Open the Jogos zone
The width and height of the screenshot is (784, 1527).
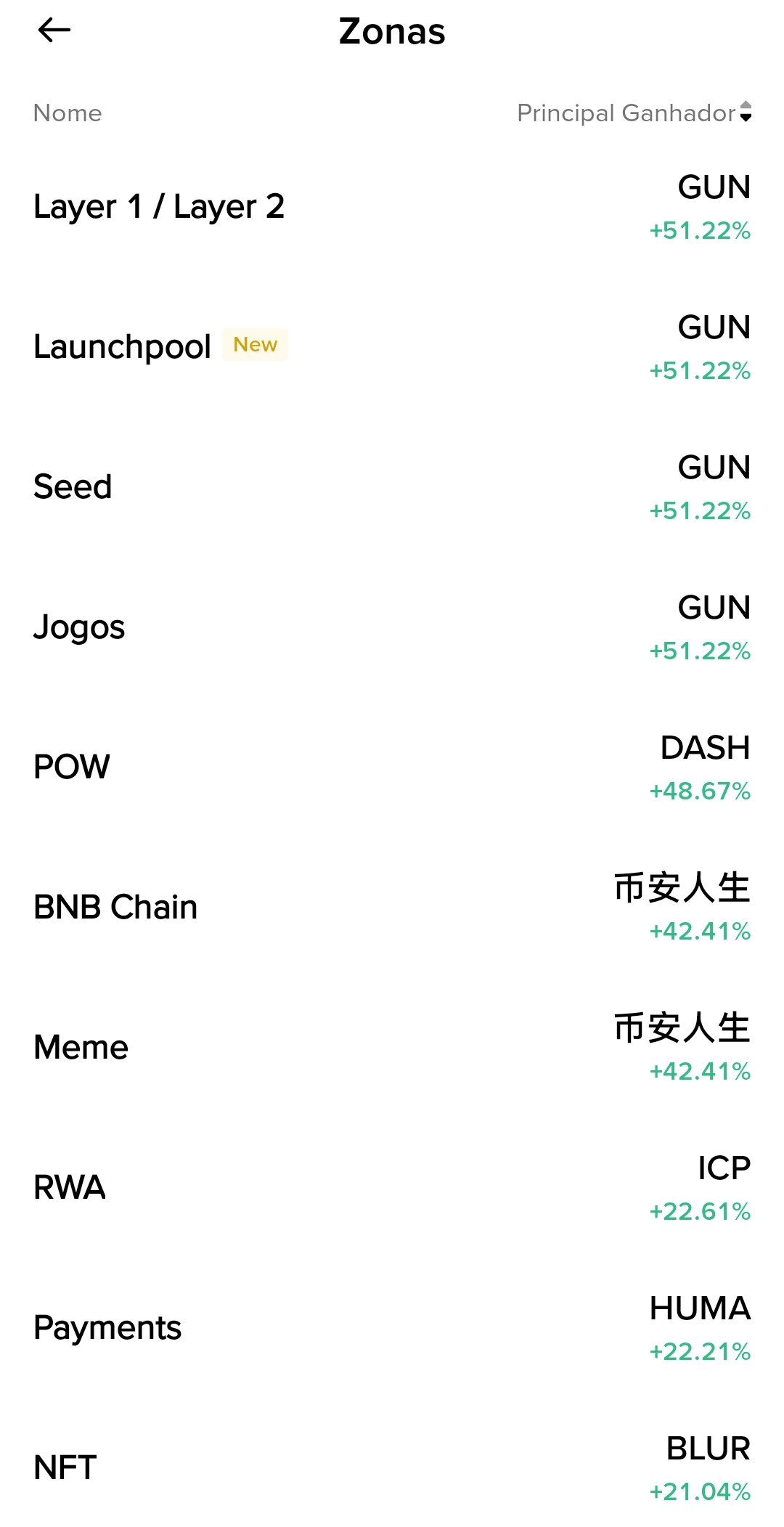click(79, 627)
